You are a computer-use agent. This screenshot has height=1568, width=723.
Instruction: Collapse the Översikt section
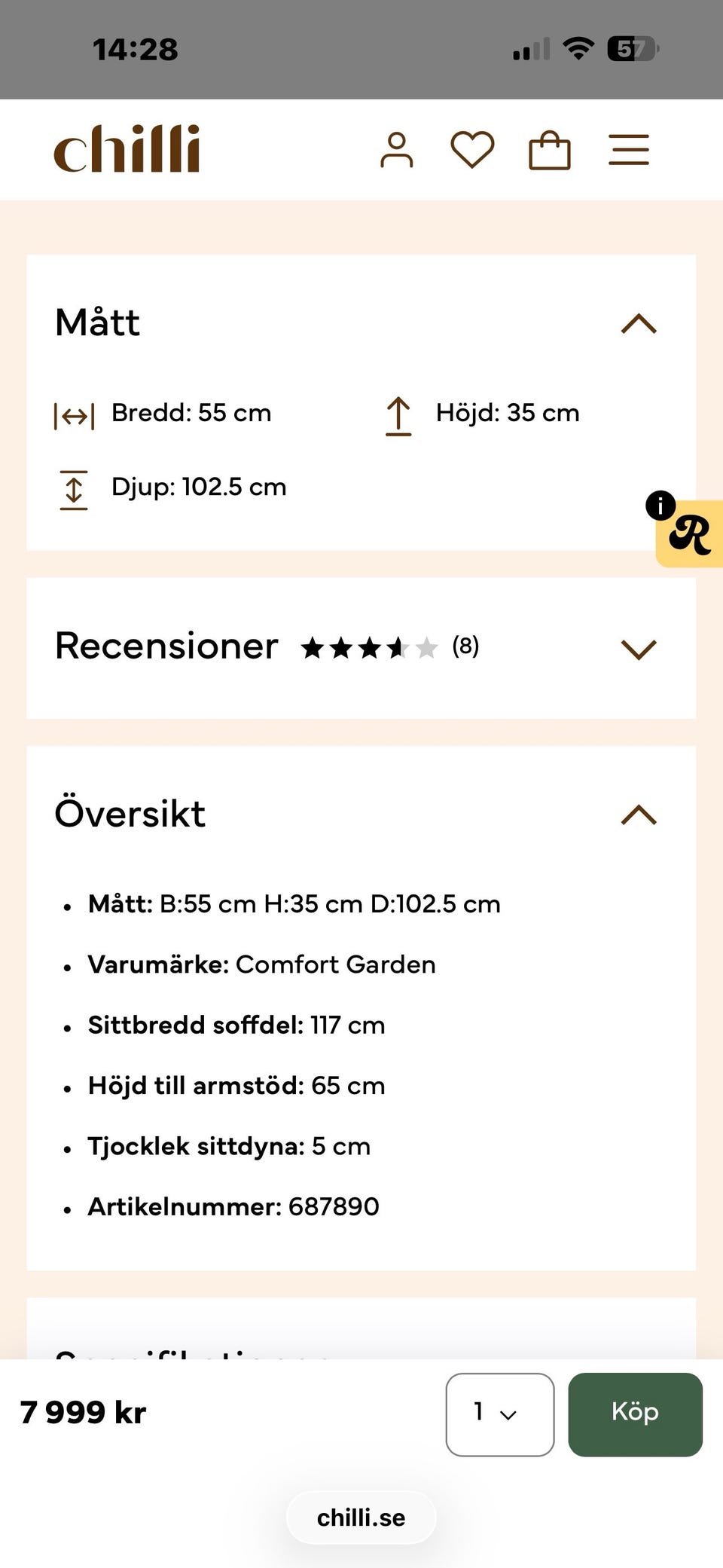pyautogui.click(x=639, y=815)
